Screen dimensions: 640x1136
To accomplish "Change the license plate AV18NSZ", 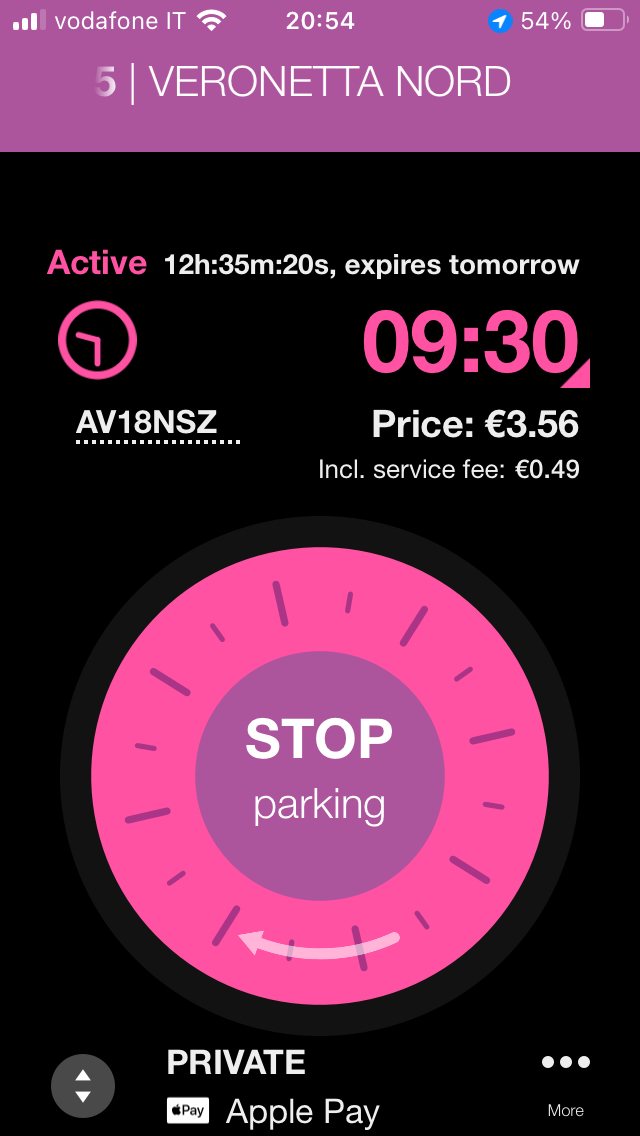I will click(147, 423).
